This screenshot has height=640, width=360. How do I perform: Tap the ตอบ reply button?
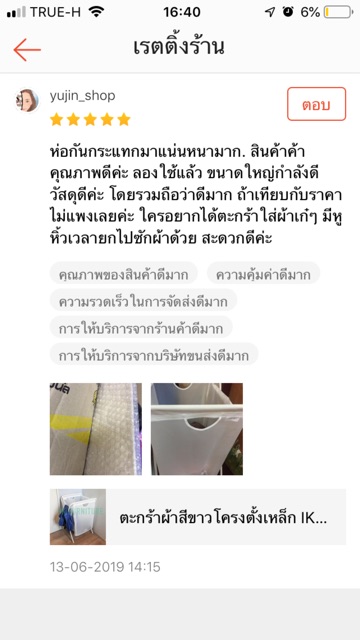[316, 104]
